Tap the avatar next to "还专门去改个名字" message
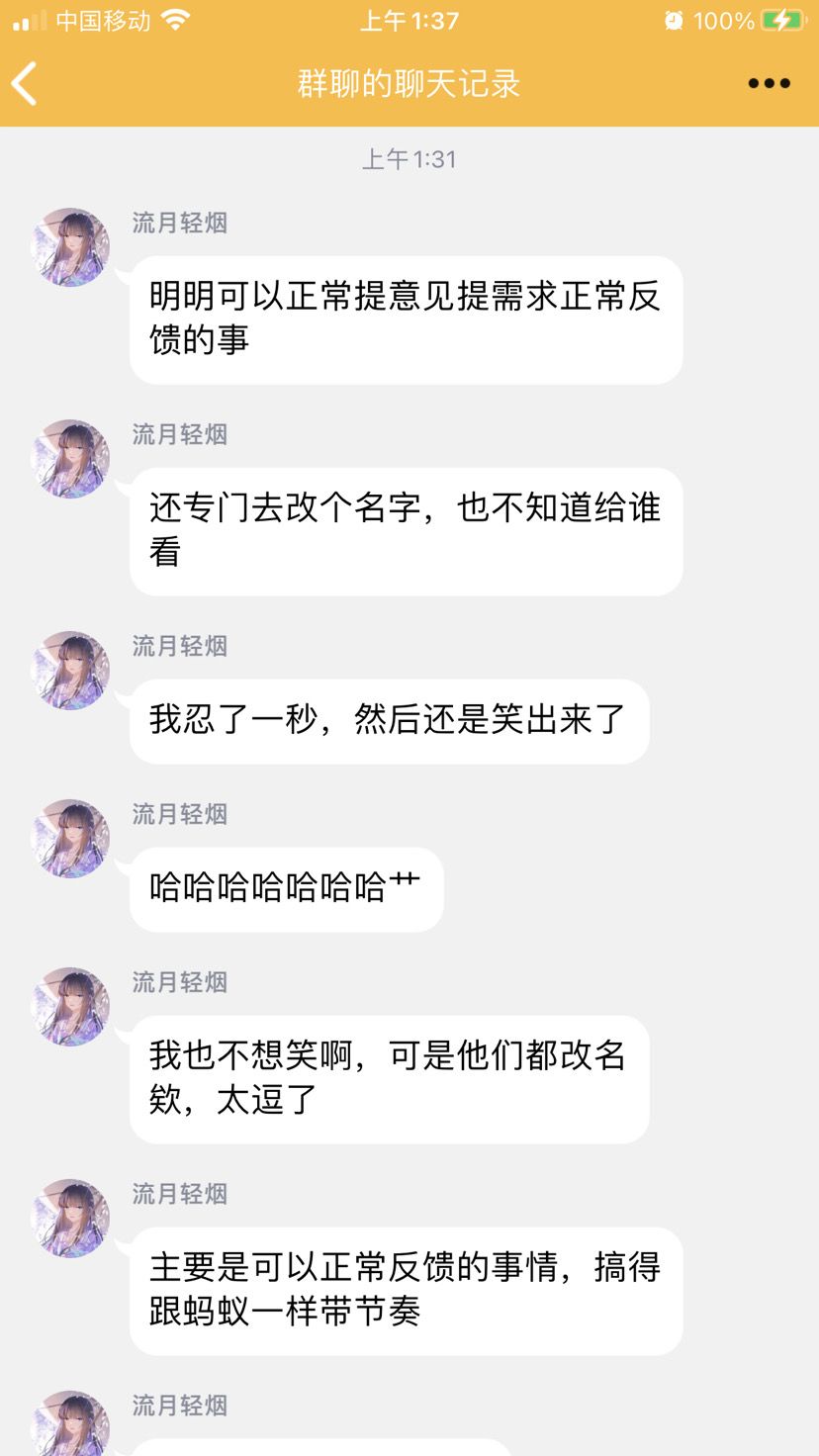Viewport: 819px width, 1456px height. point(70,459)
